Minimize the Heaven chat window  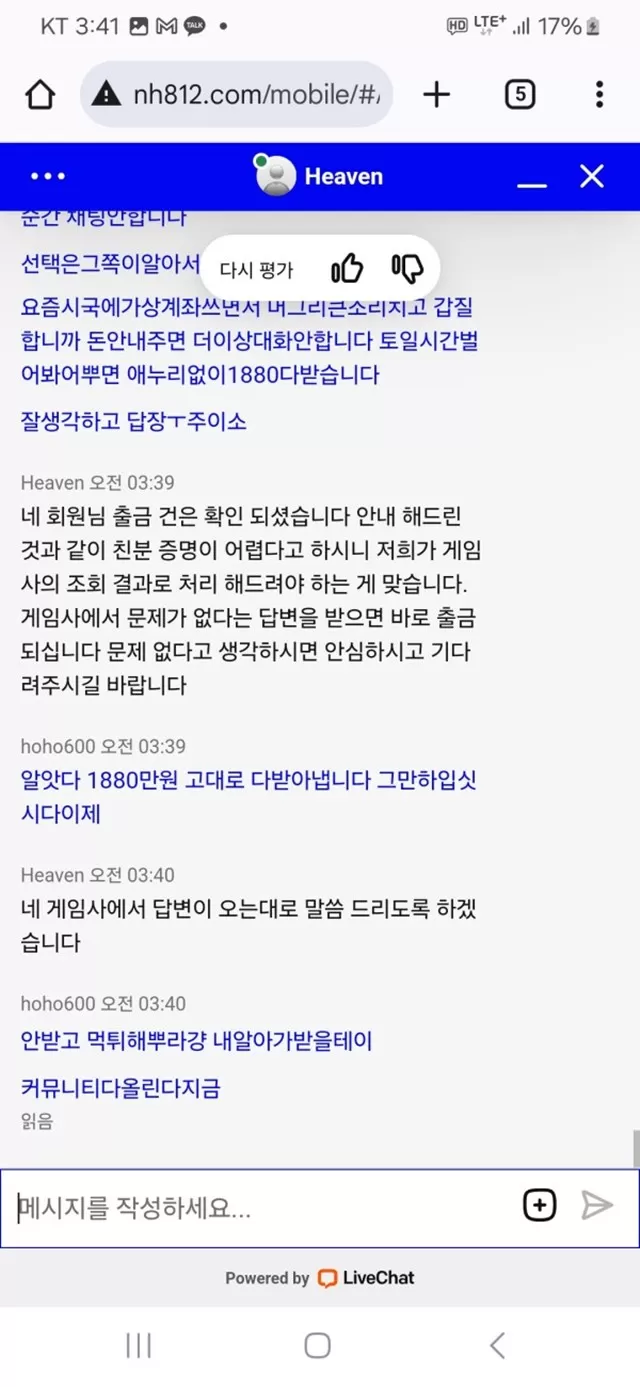(532, 178)
